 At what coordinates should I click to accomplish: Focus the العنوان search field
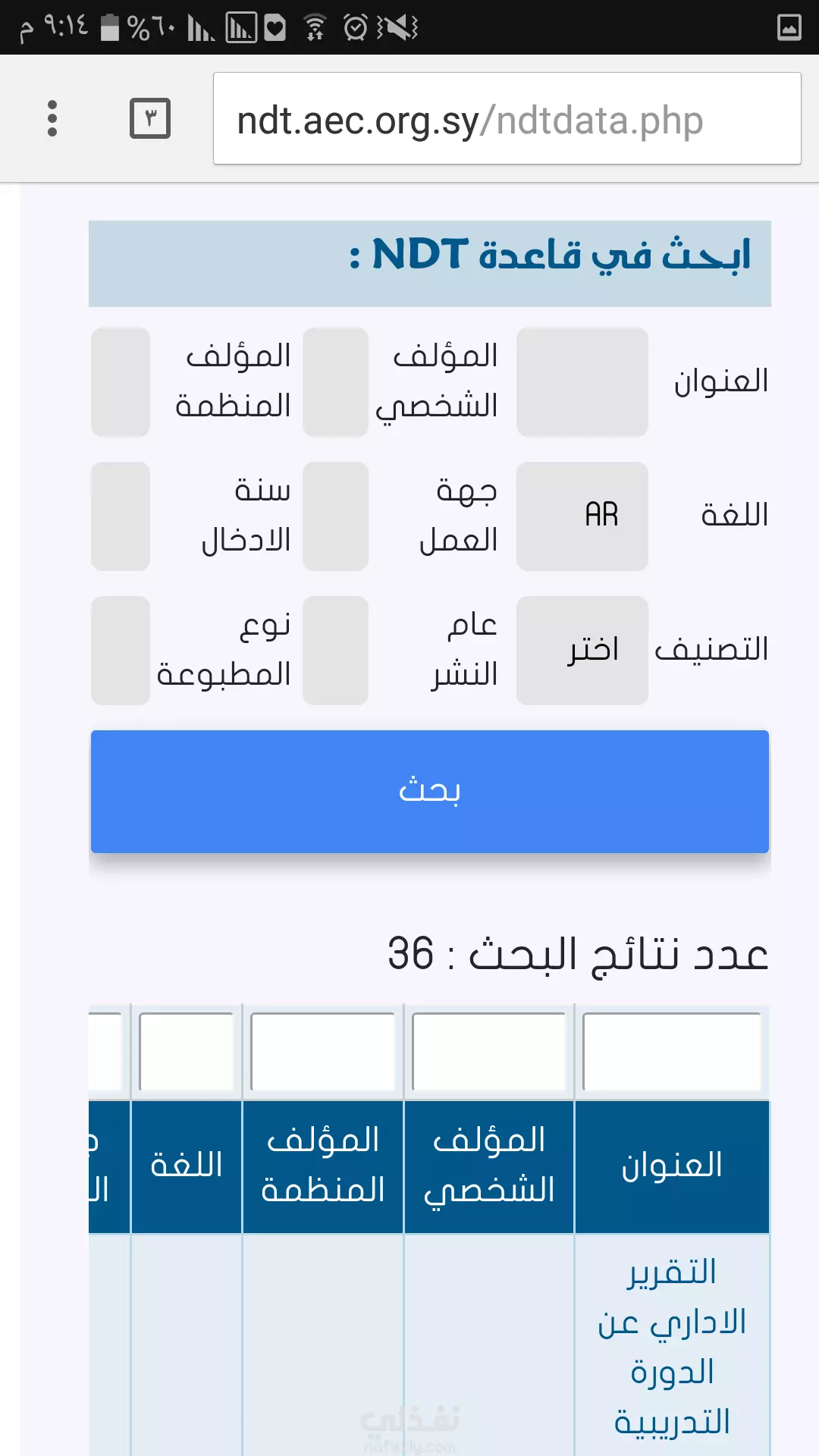click(582, 382)
